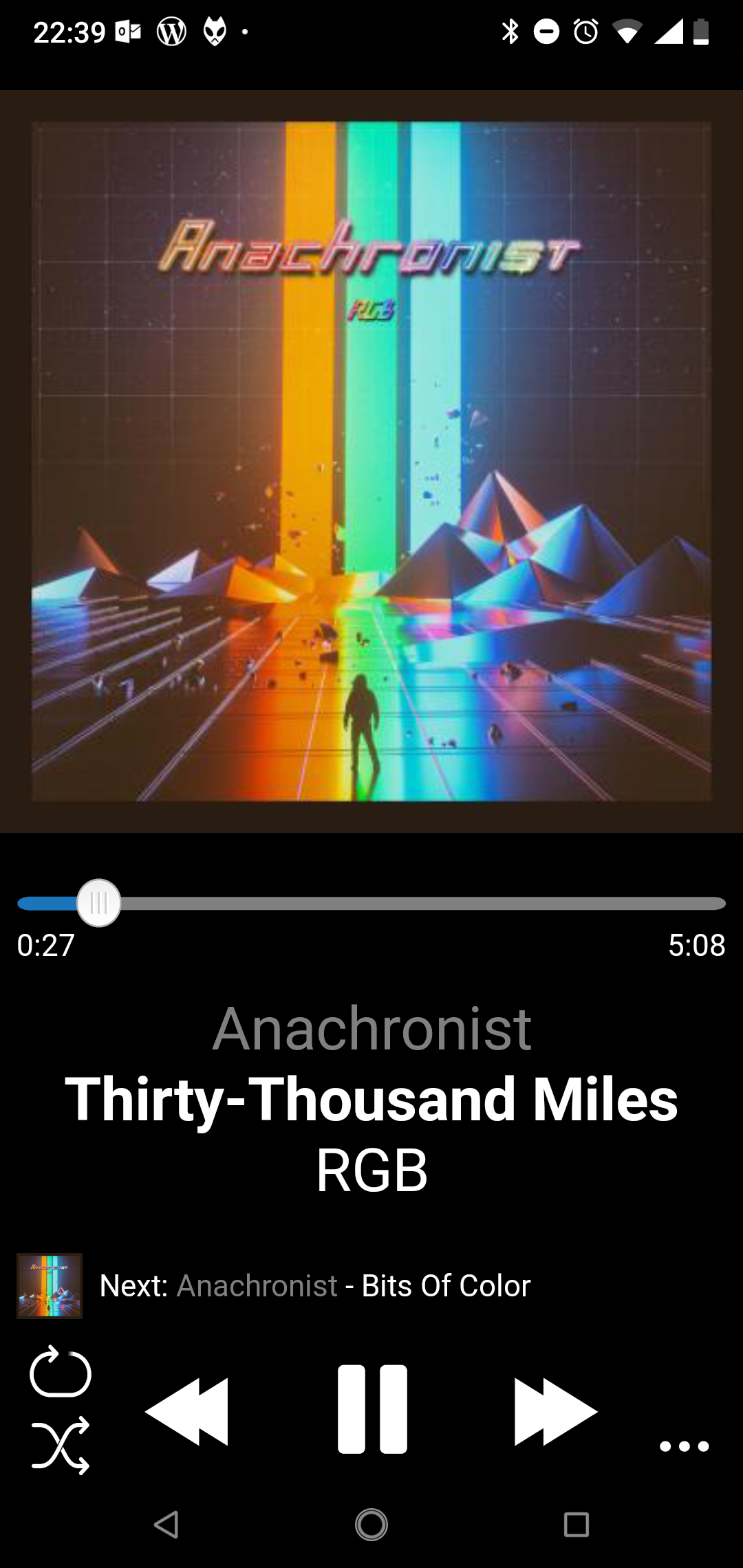The height and width of the screenshot is (1568, 743).
Task: Open the RGB album
Action: tap(371, 1170)
